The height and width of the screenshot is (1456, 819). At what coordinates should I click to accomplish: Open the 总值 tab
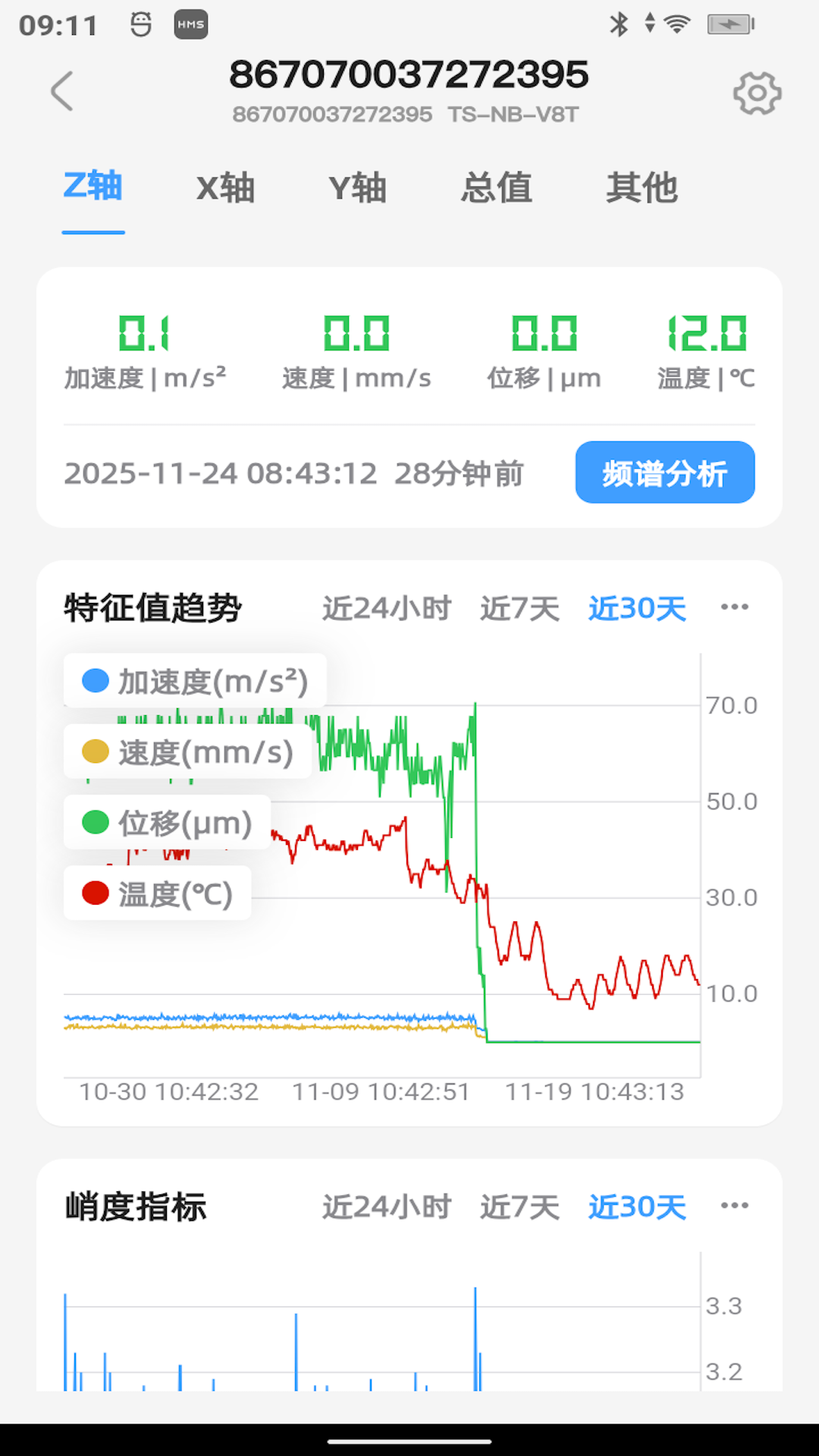pos(497,188)
